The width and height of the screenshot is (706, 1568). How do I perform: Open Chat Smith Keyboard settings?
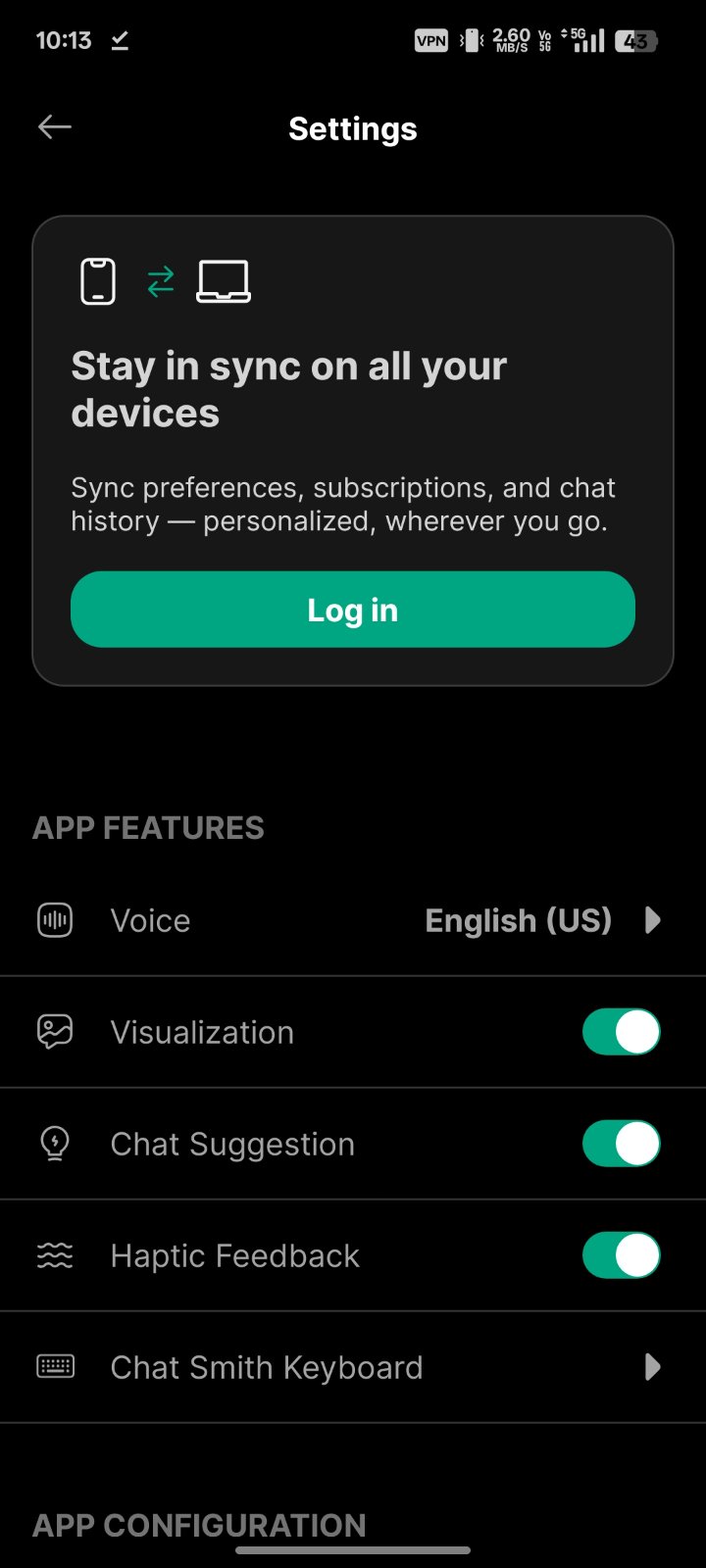(353, 1367)
